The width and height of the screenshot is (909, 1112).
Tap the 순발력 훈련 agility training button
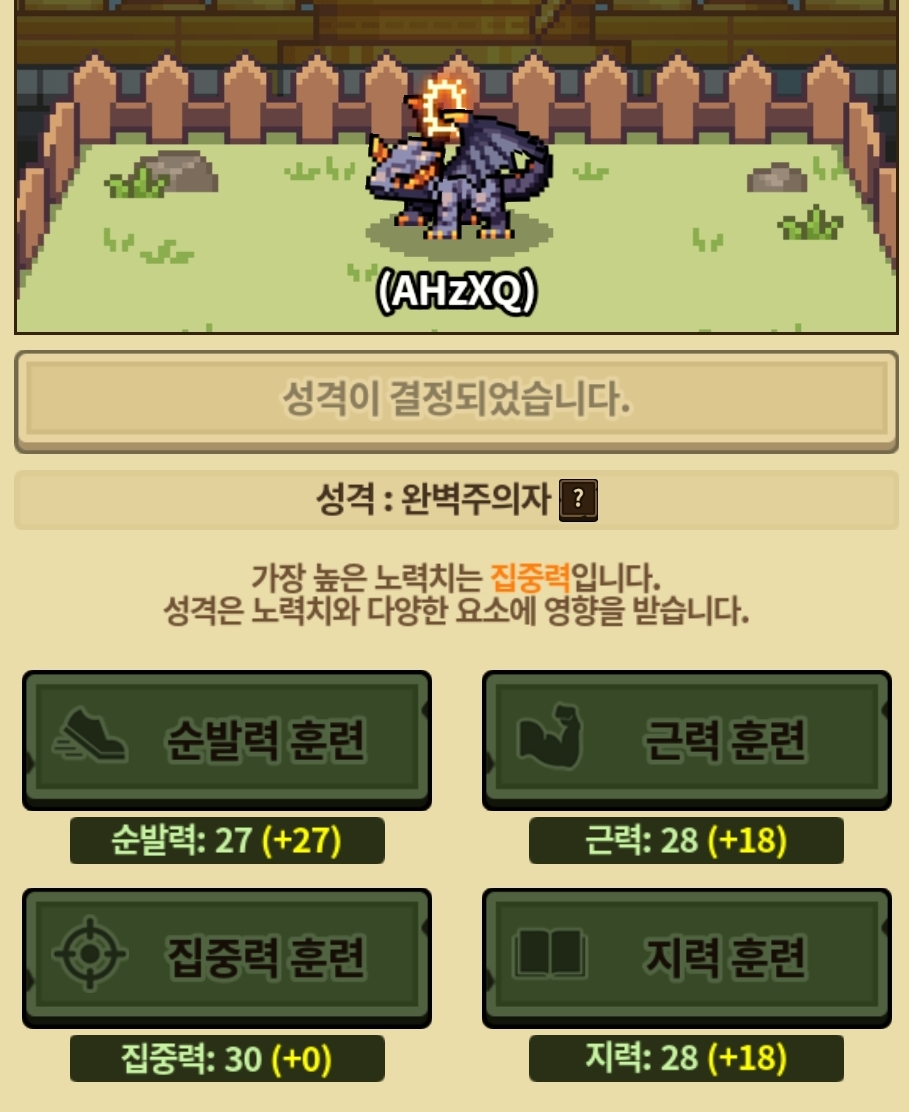[227, 740]
